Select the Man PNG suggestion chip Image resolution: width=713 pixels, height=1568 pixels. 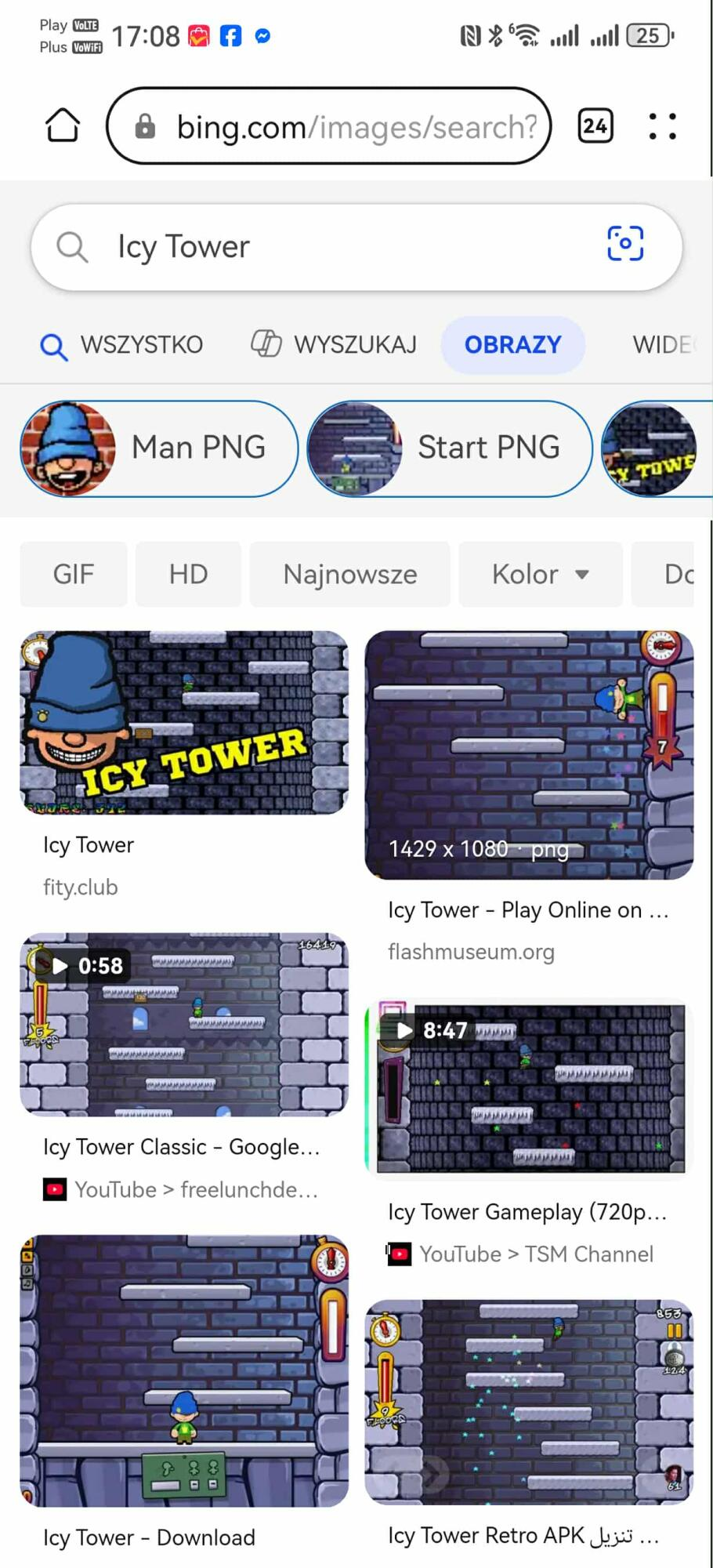pyautogui.click(x=159, y=448)
